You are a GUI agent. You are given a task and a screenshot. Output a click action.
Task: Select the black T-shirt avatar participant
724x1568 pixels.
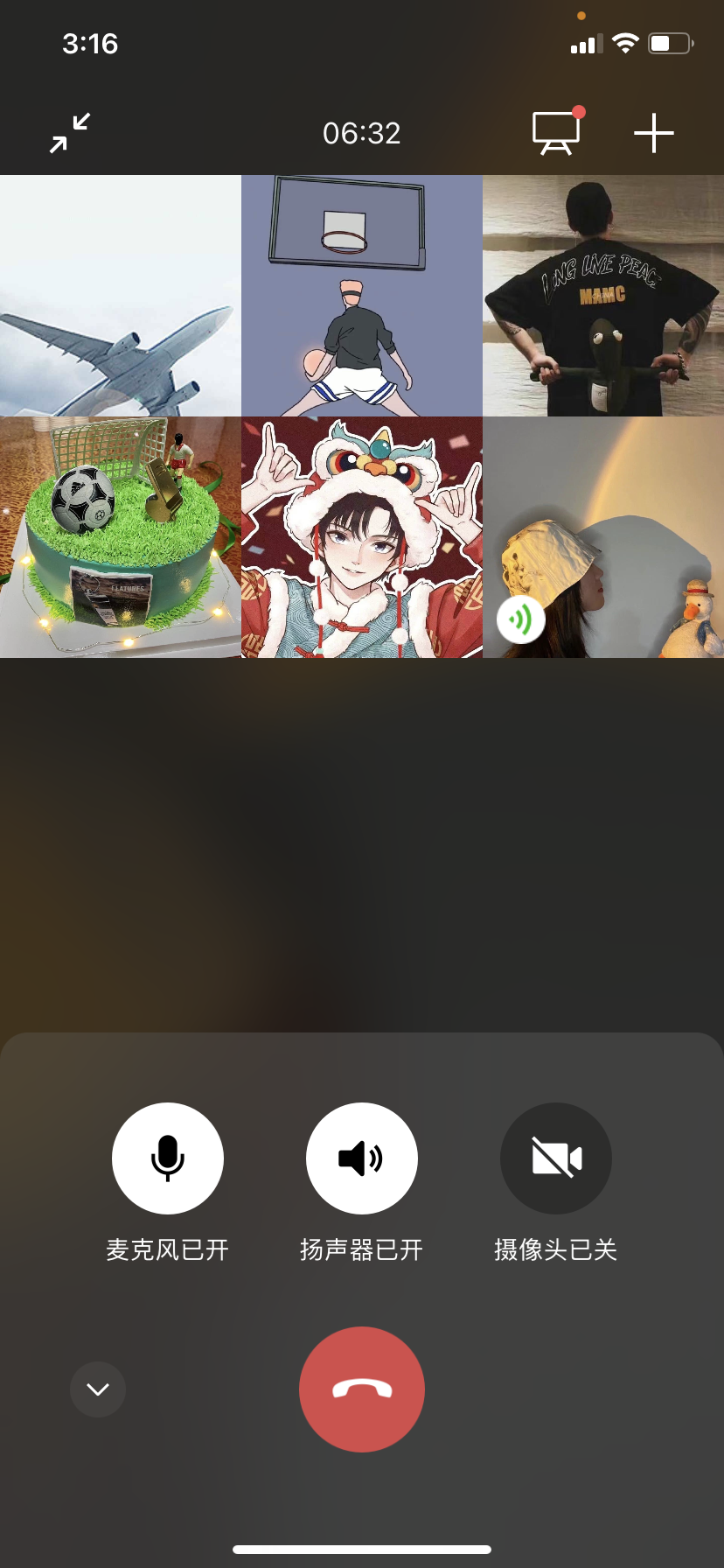(x=603, y=296)
